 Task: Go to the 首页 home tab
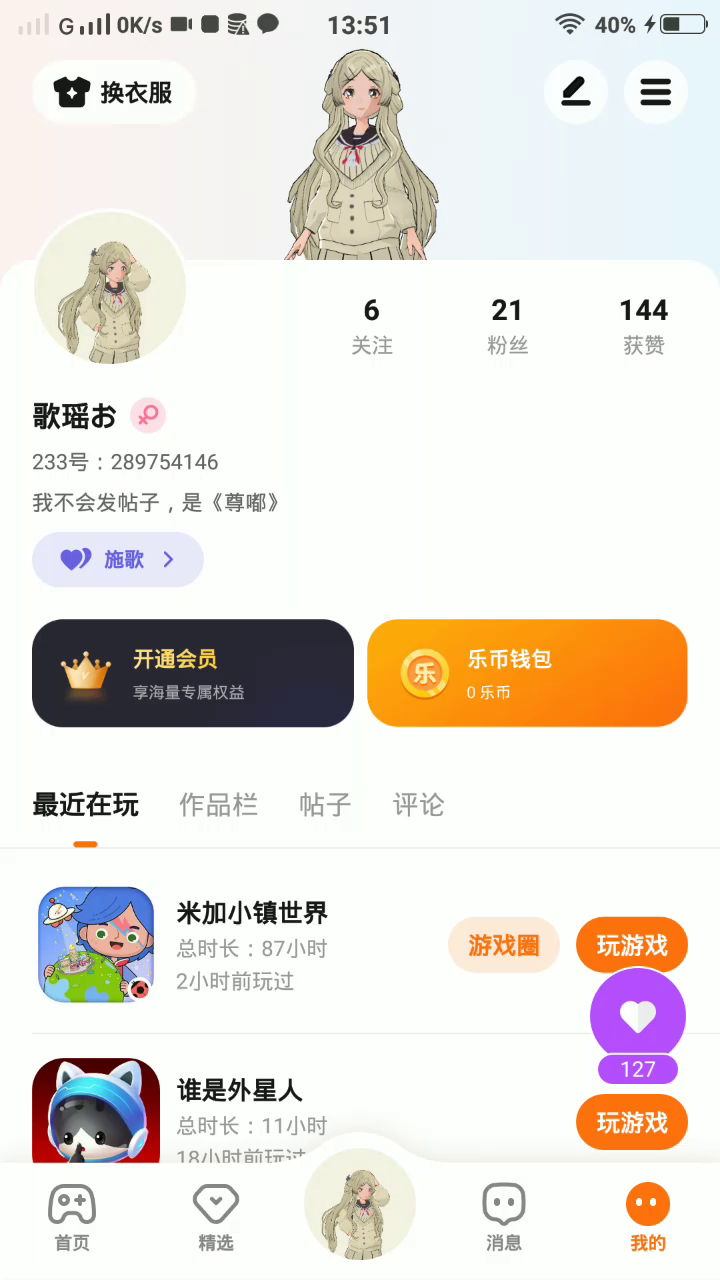(72, 1216)
